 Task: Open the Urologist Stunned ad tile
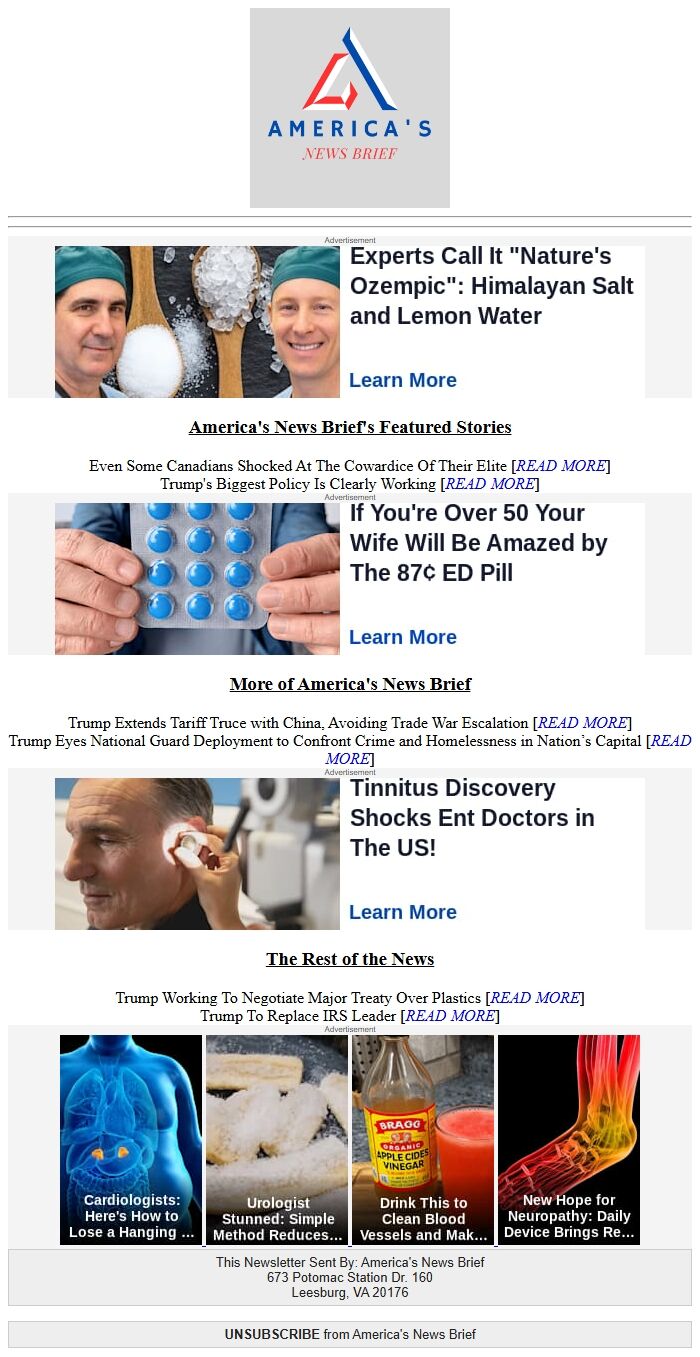point(277,1140)
